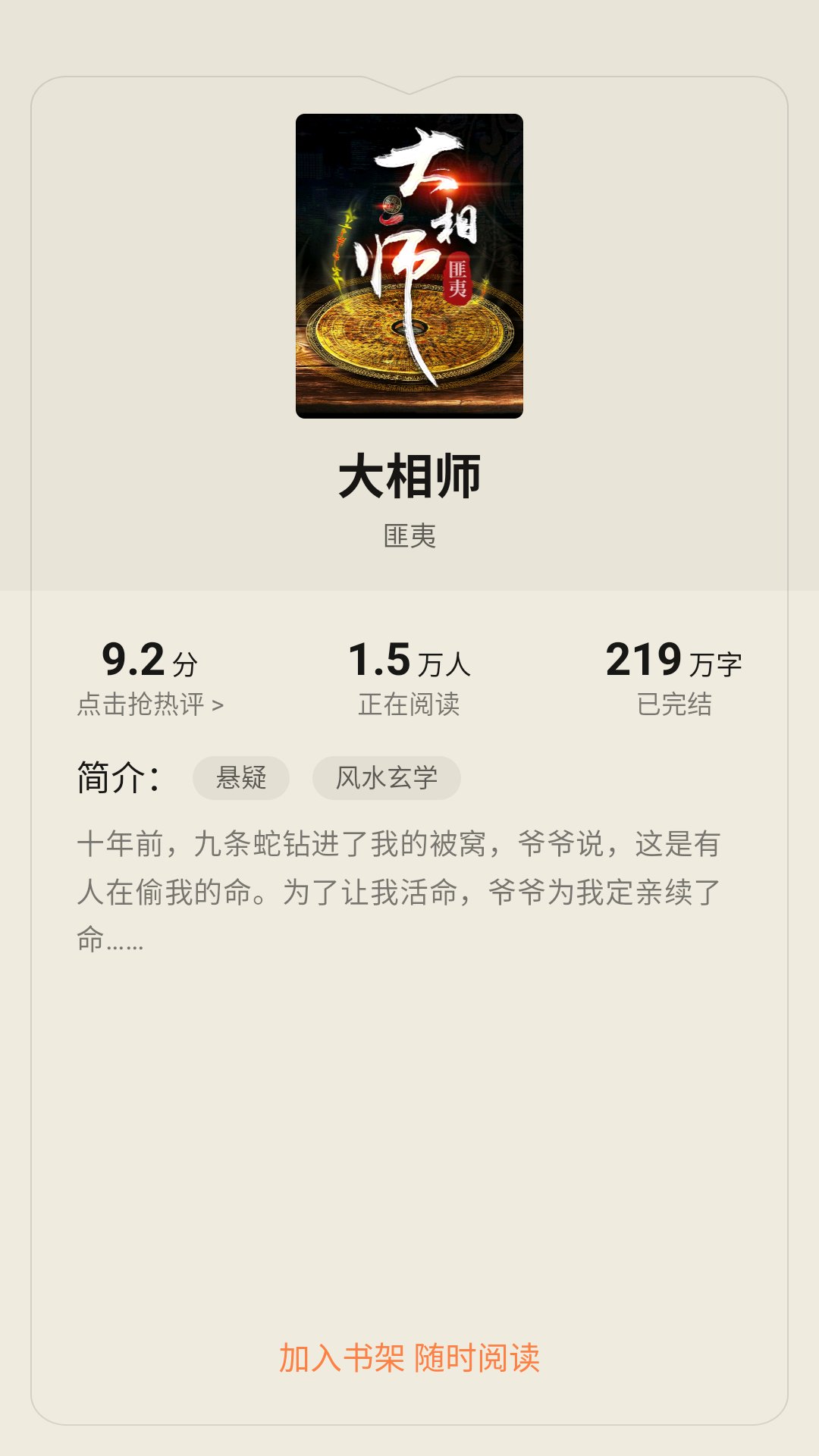Open the 大相师 book cover
The image size is (819, 1456).
[409, 264]
